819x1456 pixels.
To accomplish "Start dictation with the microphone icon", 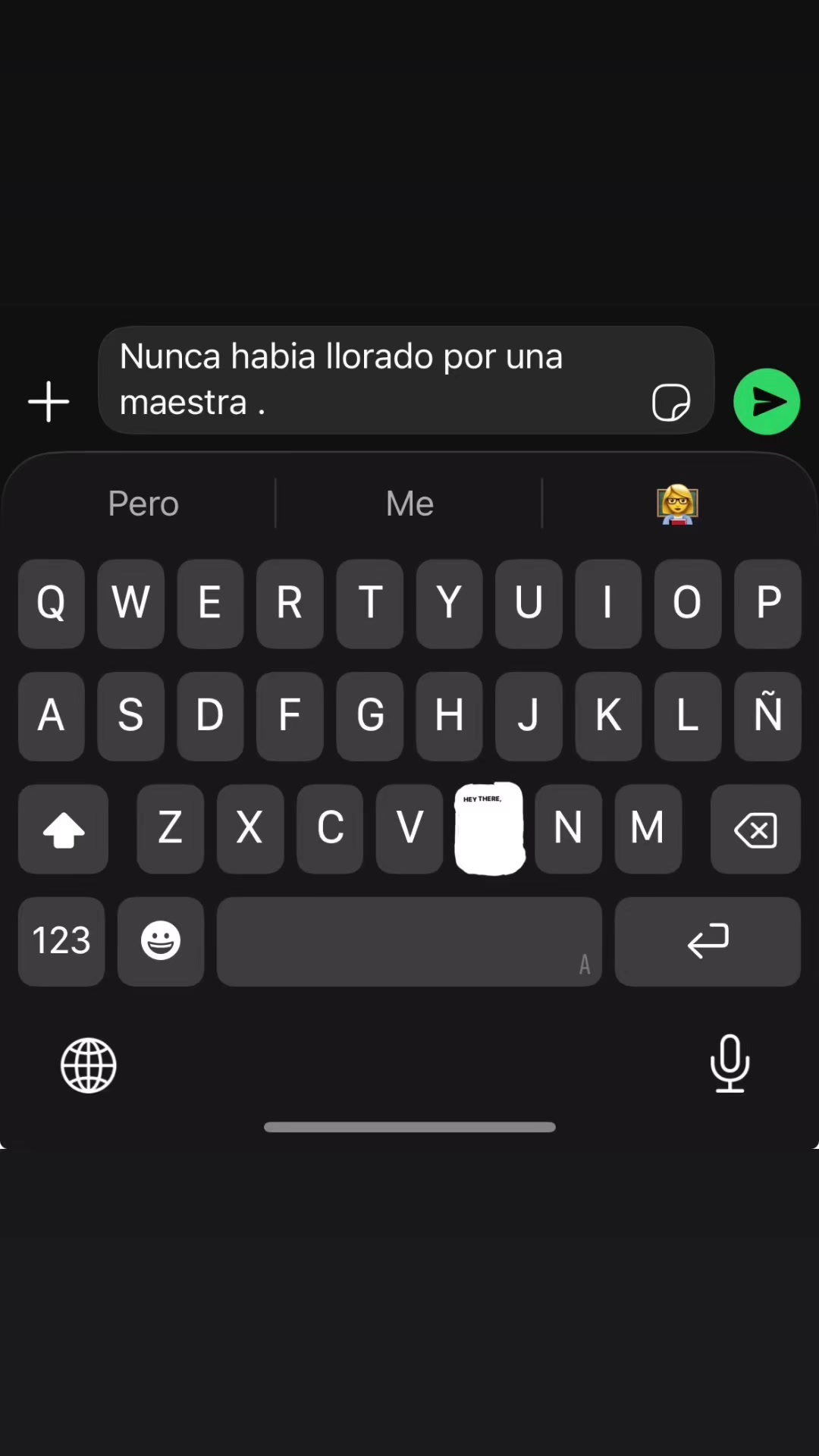I will pyautogui.click(x=730, y=1064).
